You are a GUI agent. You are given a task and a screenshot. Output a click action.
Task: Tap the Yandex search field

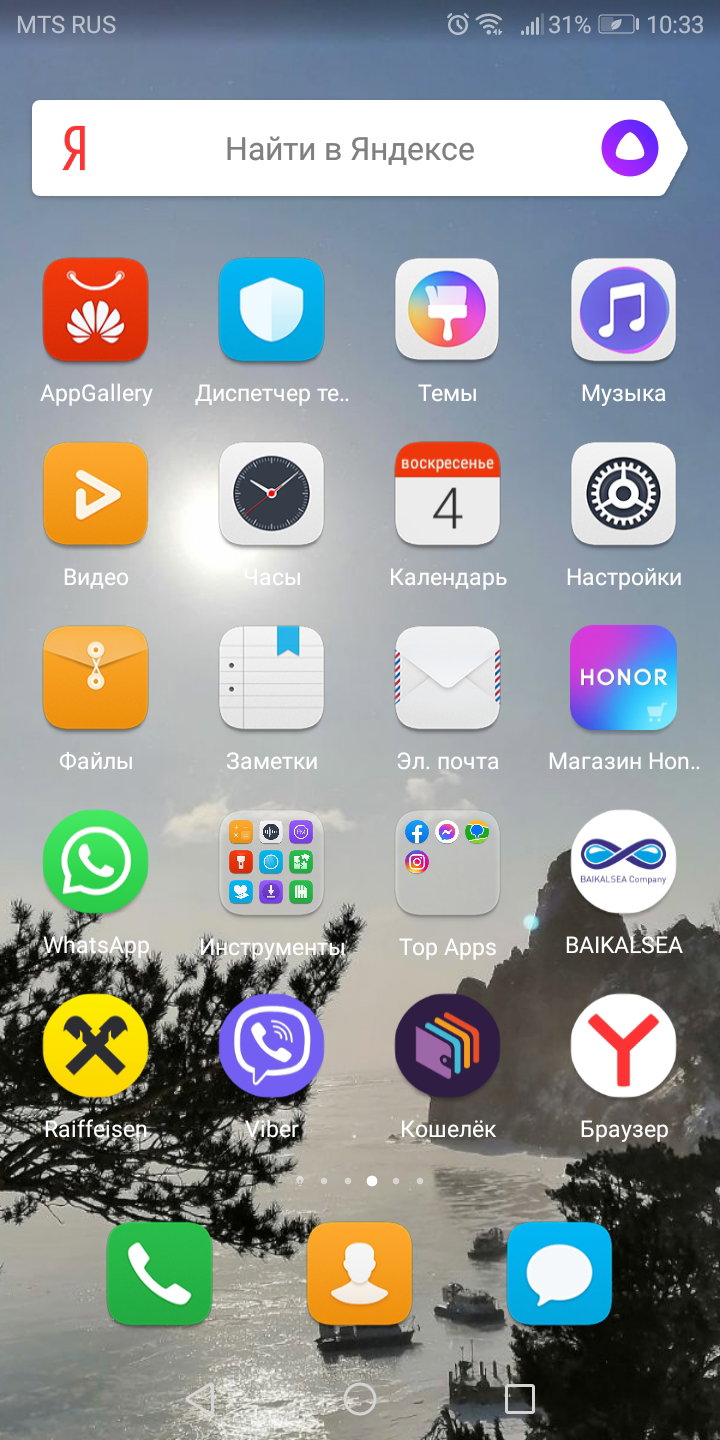(350, 149)
